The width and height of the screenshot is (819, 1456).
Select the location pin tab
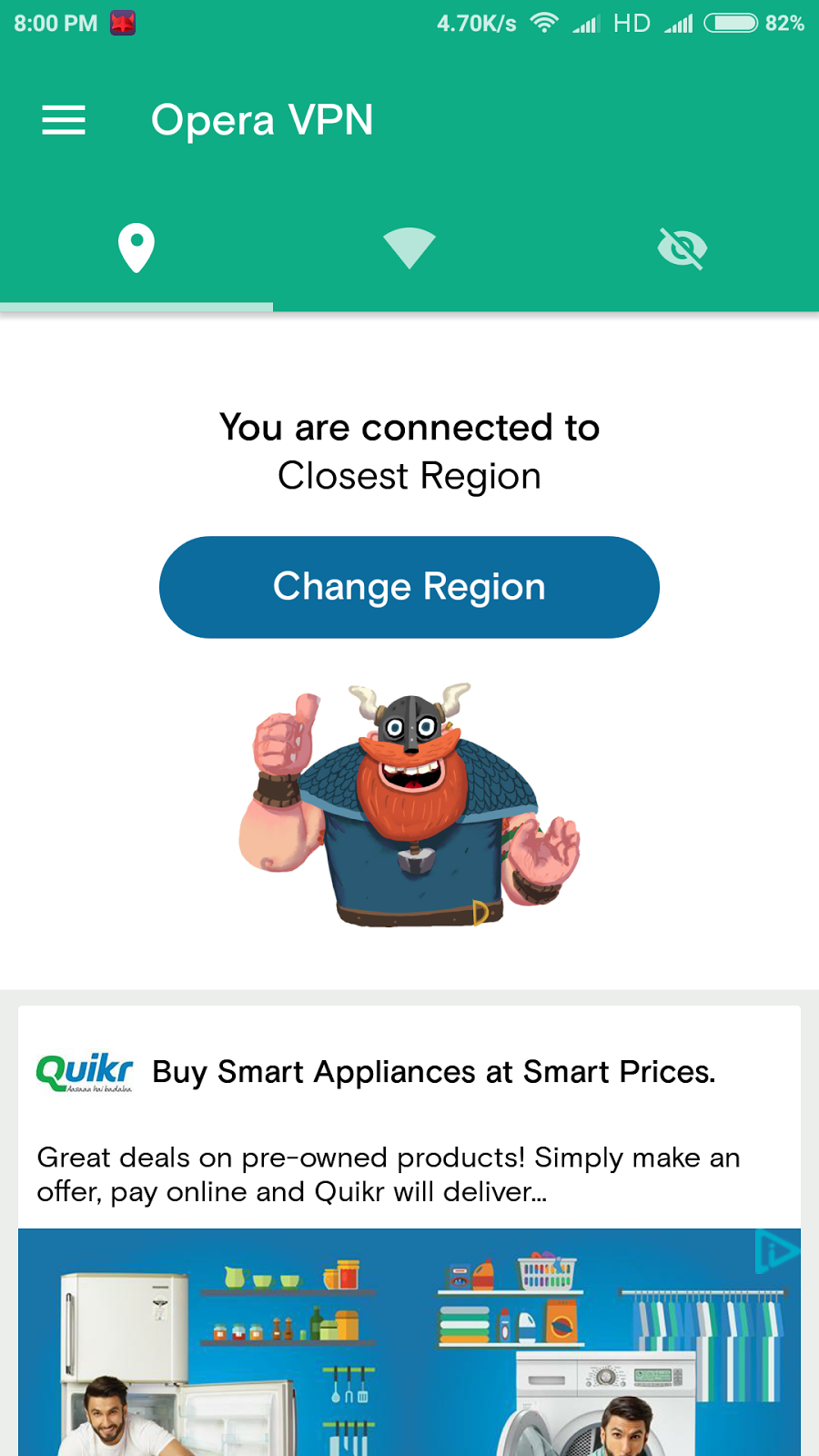click(x=136, y=248)
